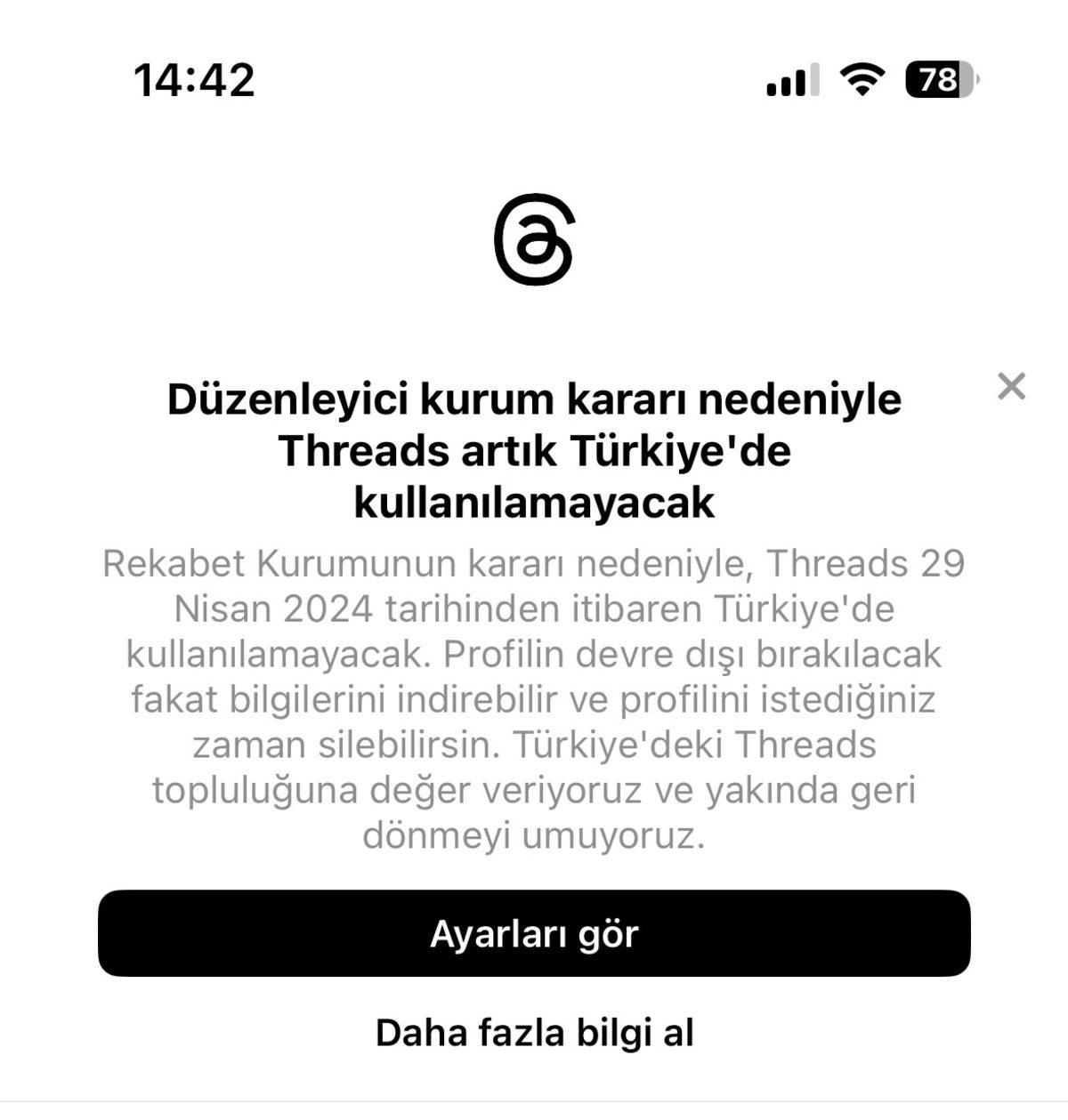1068x1120 pixels.
Task: Get more info with Daha fazla bilgi al
Action: click(x=534, y=1034)
